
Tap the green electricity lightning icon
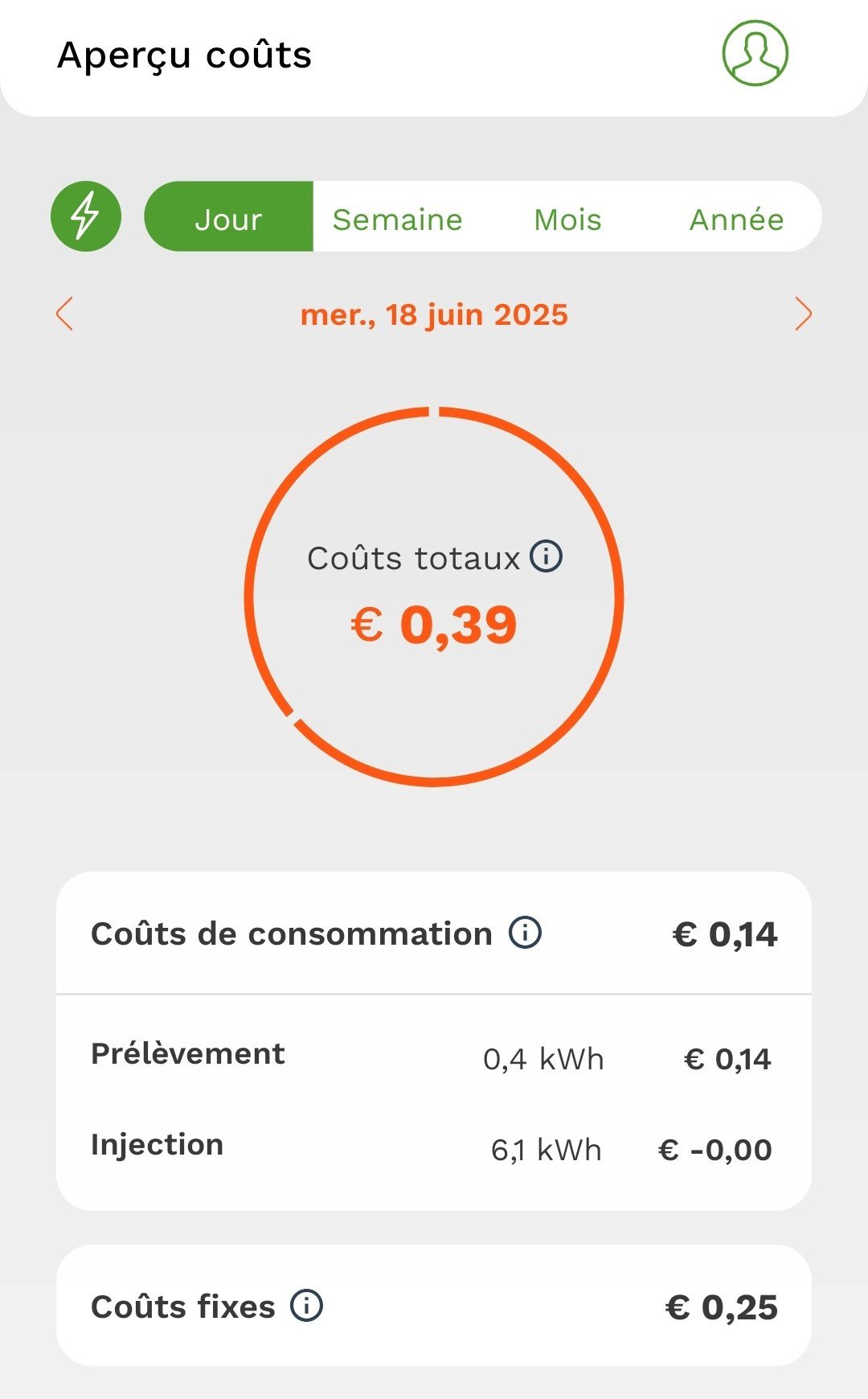86,216
